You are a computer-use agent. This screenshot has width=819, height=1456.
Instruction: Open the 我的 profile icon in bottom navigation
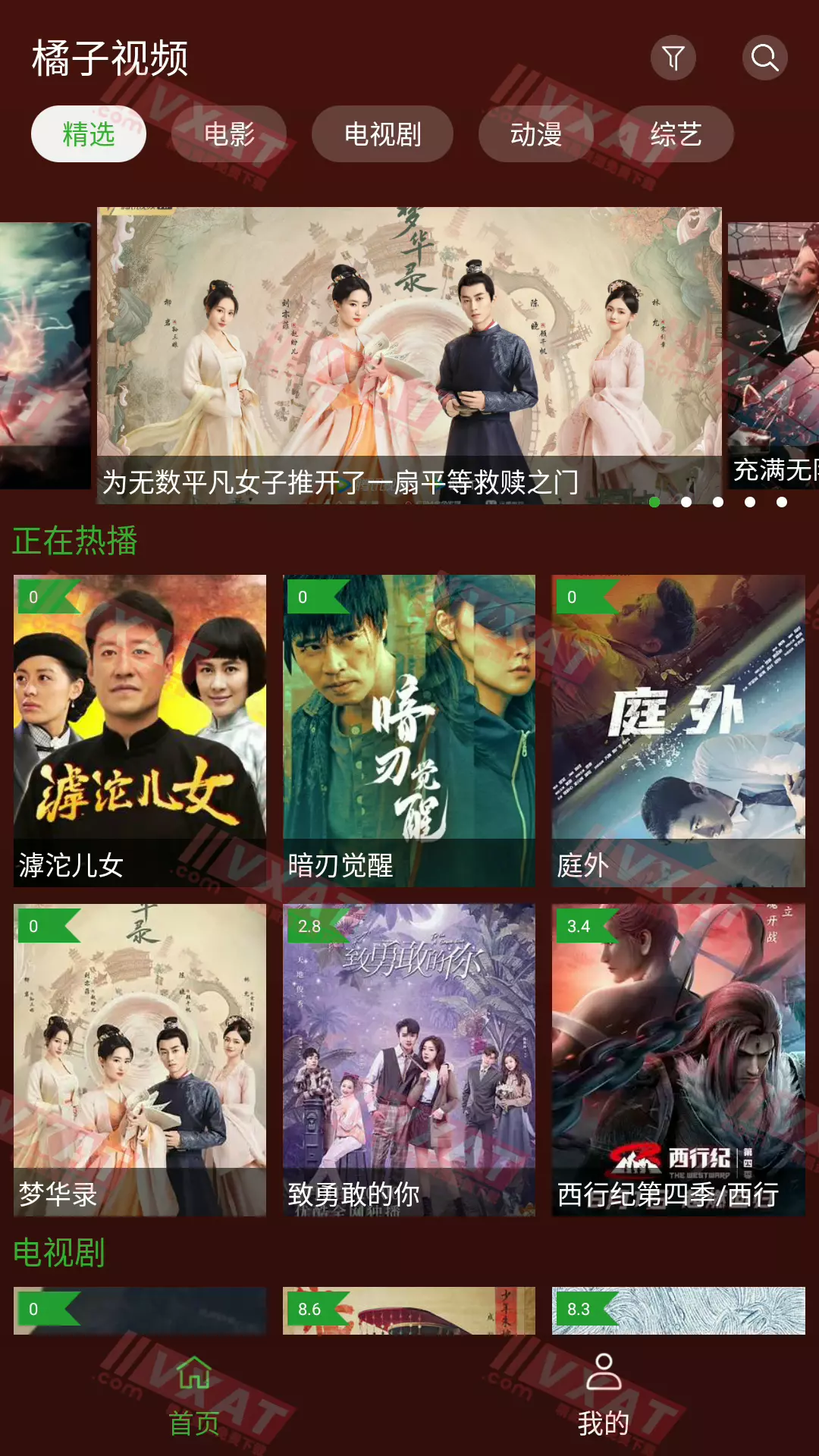(604, 1394)
